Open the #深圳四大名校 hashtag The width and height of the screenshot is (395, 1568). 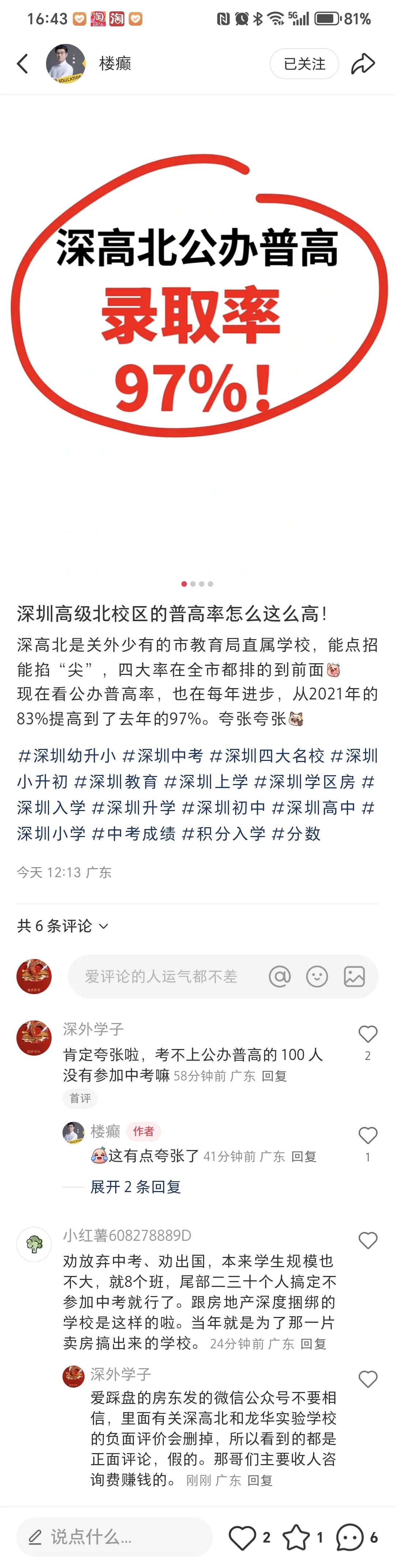[x=267, y=756]
